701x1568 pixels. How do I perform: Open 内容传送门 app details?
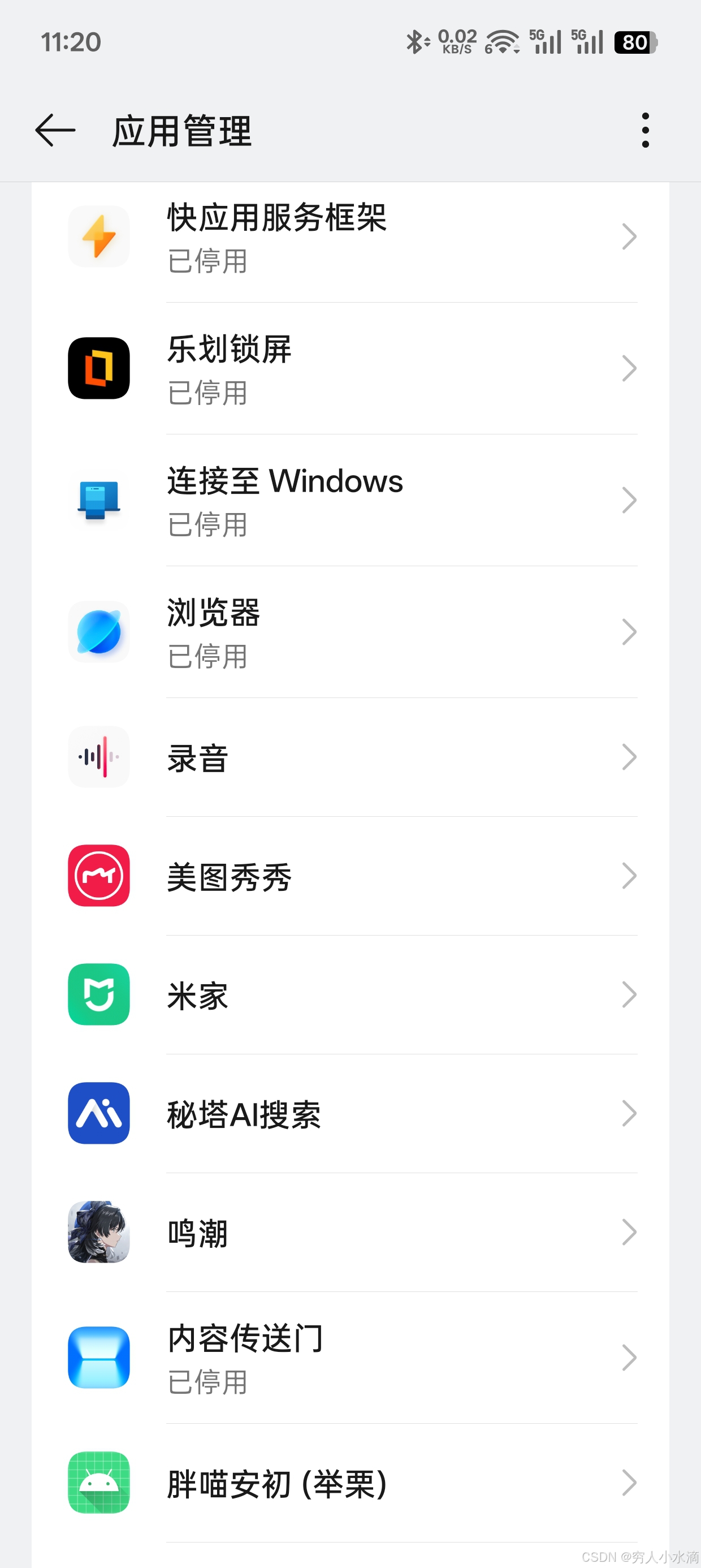tap(350, 1358)
